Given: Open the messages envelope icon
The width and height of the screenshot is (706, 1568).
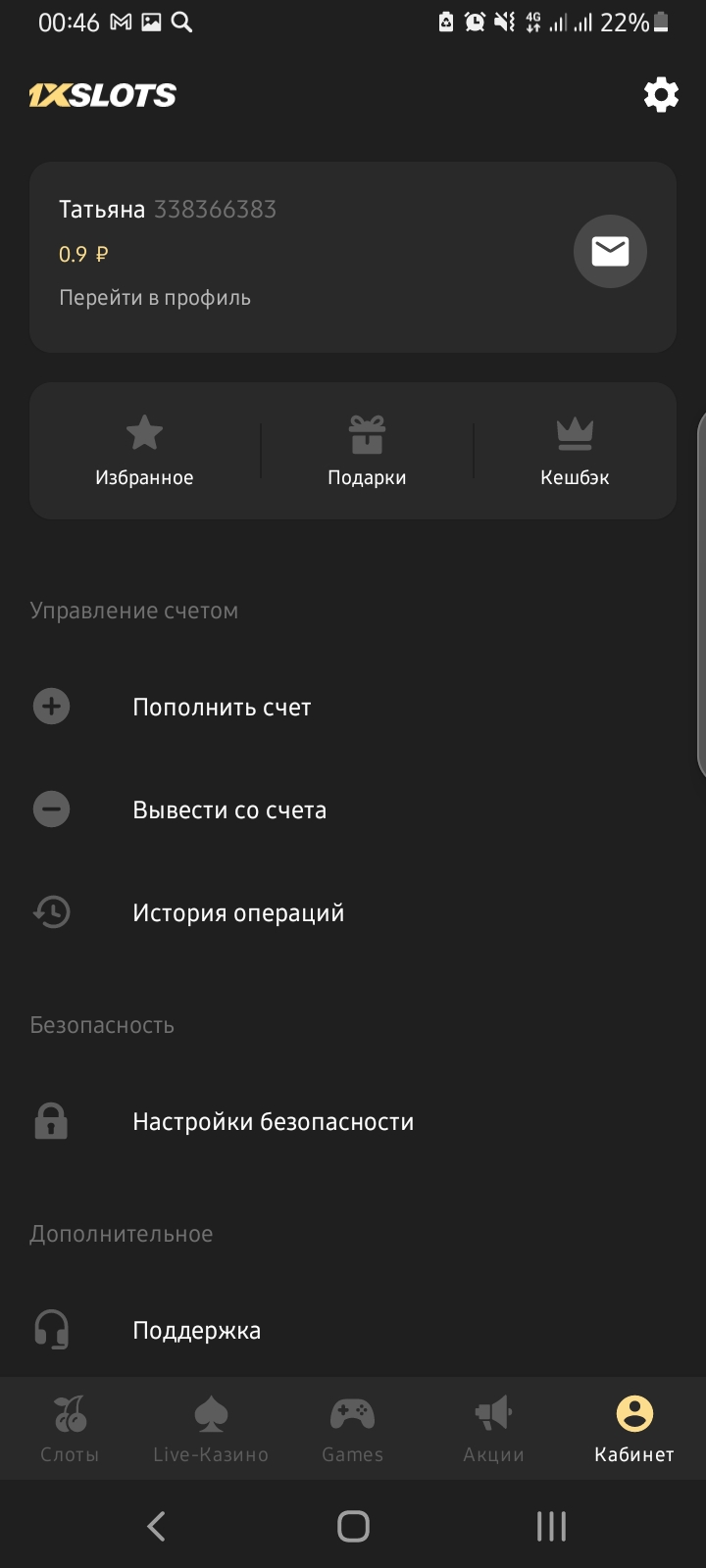Looking at the screenshot, I should [610, 252].
